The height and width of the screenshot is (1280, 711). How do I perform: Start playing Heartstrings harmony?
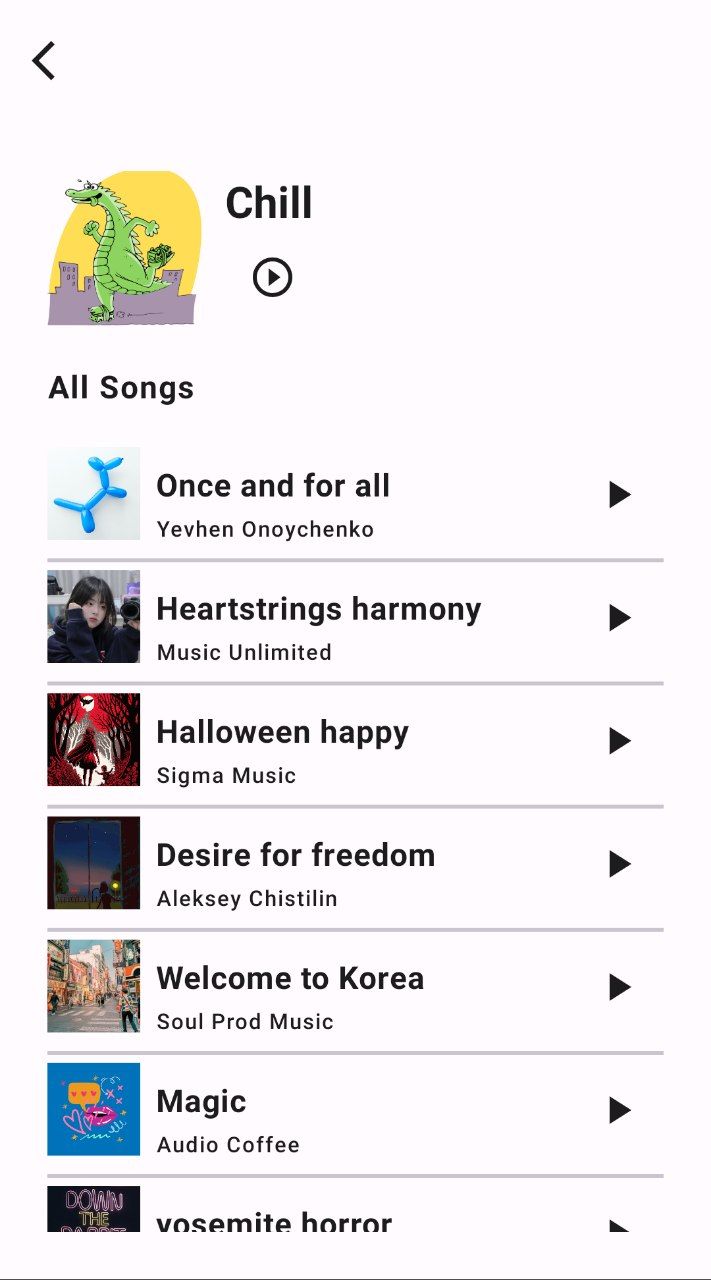(x=619, y=618)
